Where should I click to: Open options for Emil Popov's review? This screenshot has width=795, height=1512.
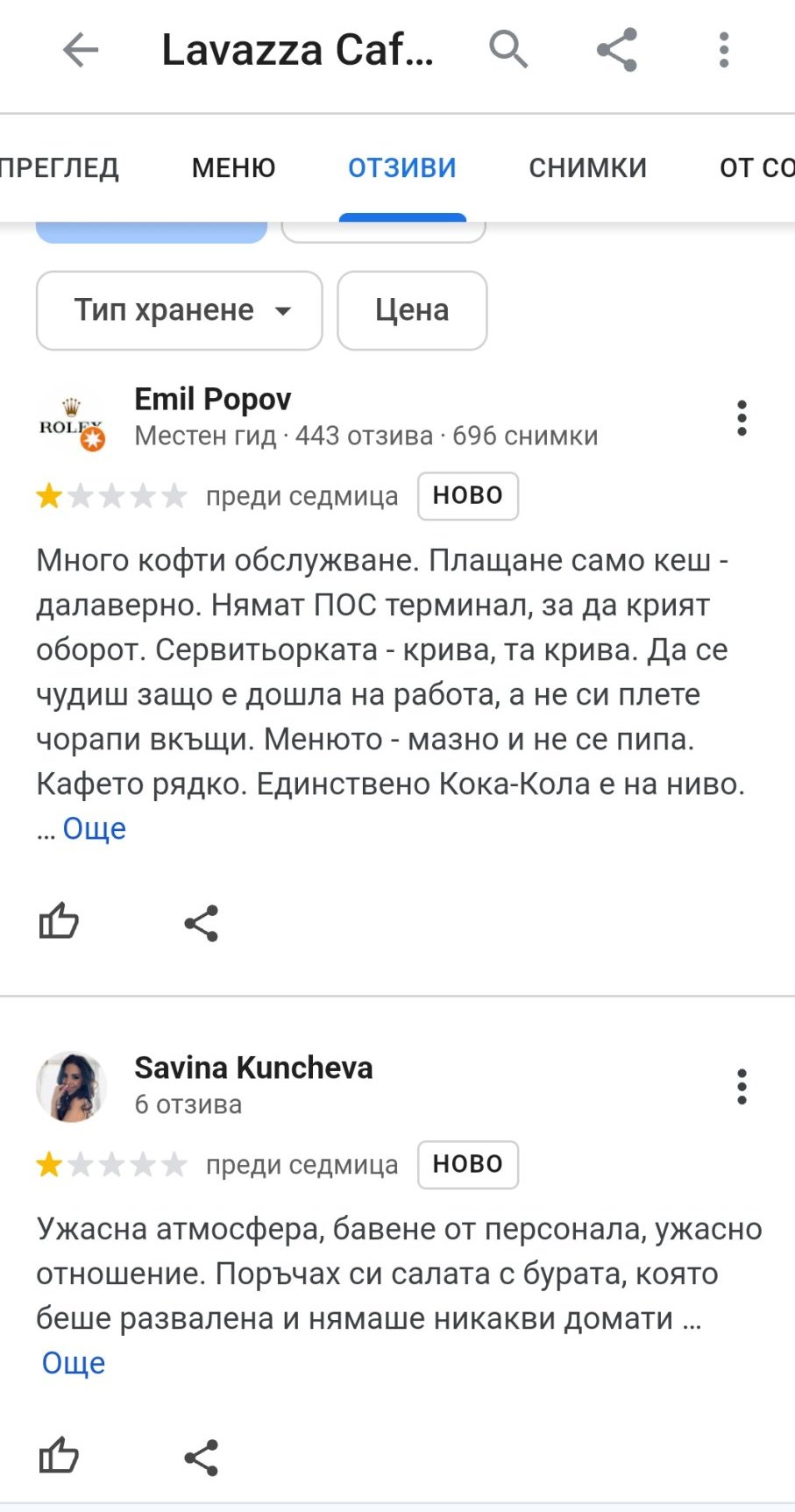pyautogui.click(x=742, y=418)
